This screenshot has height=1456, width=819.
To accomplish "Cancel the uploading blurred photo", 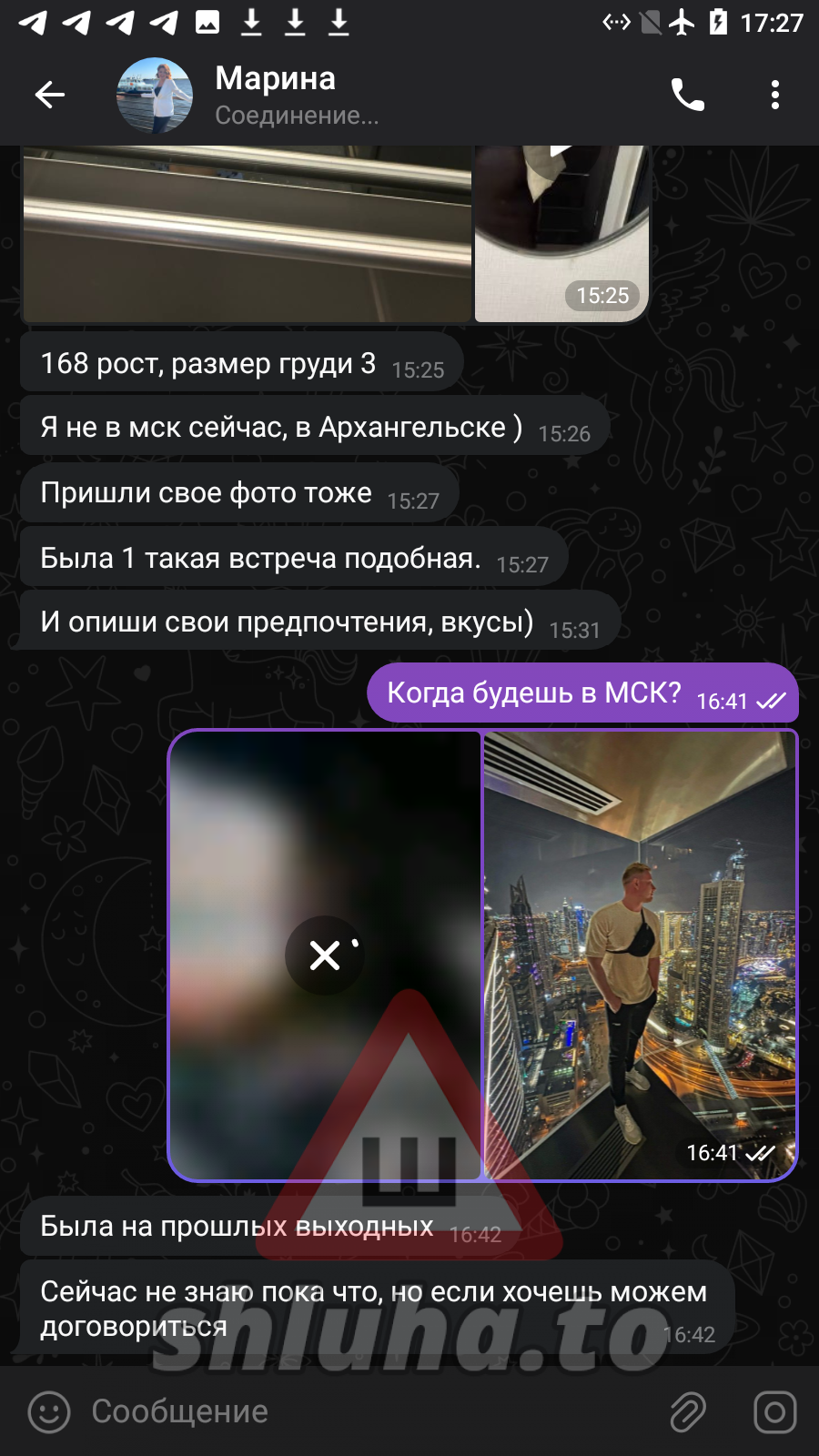I will pos(325,955).
